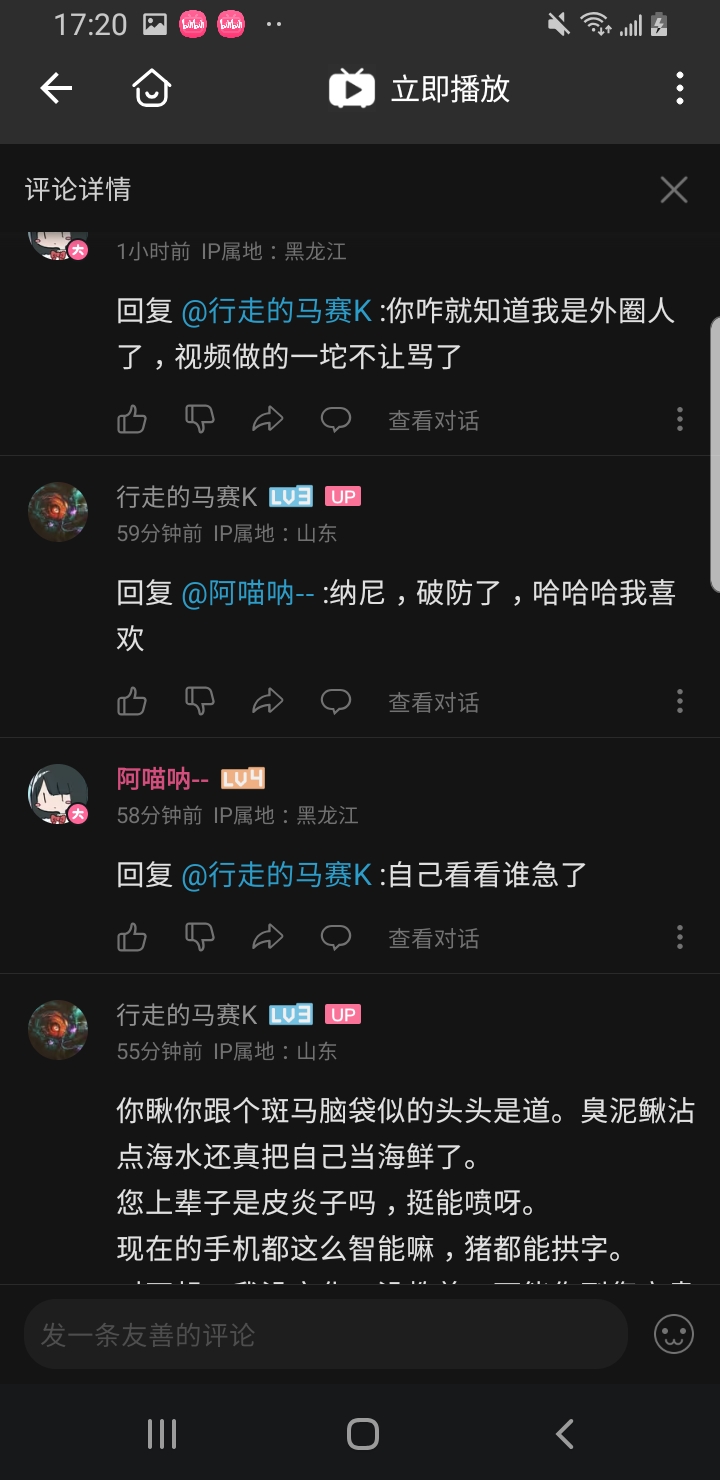
Task: Open the username 阿喵呐-- with the LV4 badge
Action: 163,779
